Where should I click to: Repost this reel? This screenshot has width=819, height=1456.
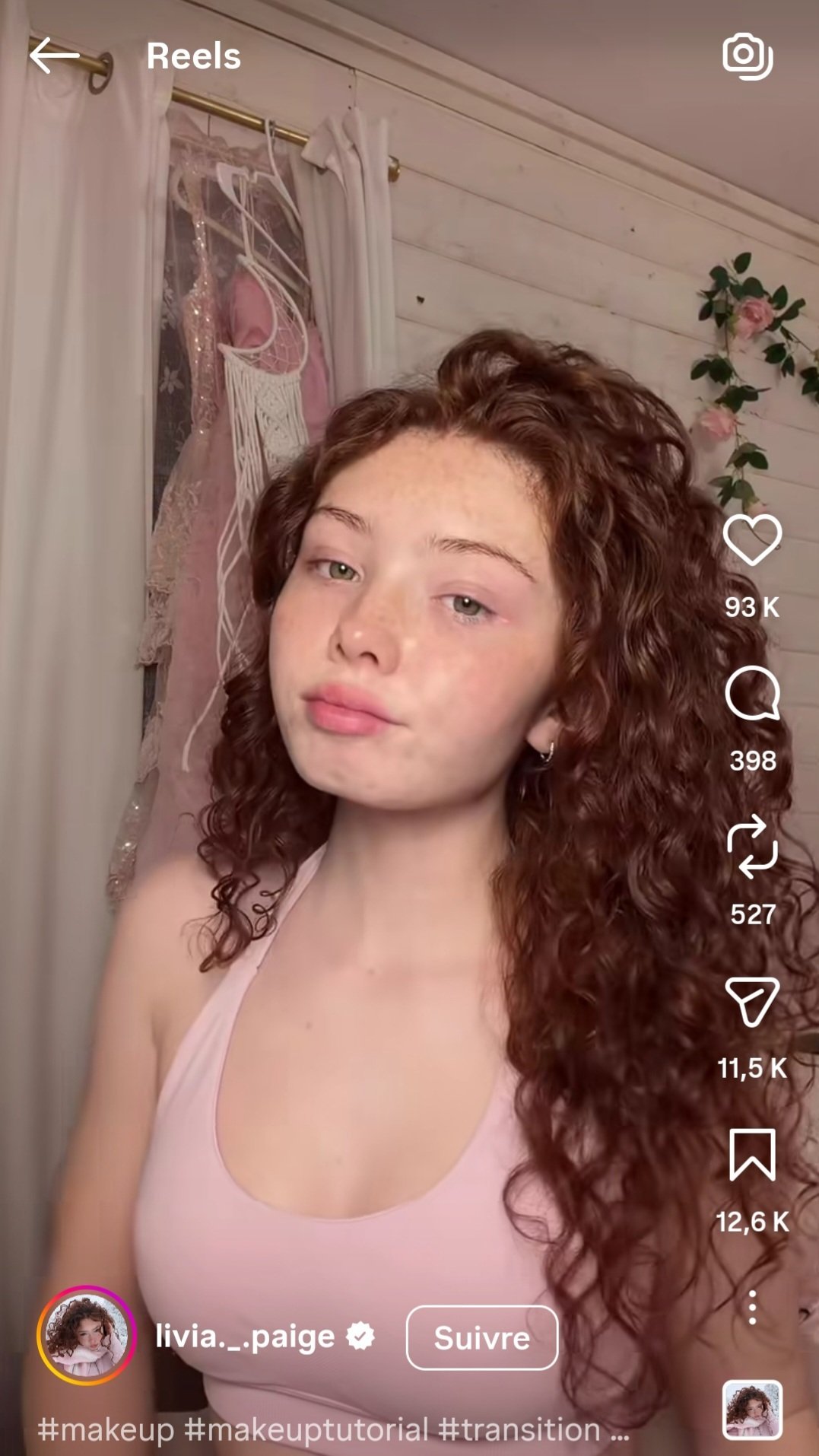[752, 847]
